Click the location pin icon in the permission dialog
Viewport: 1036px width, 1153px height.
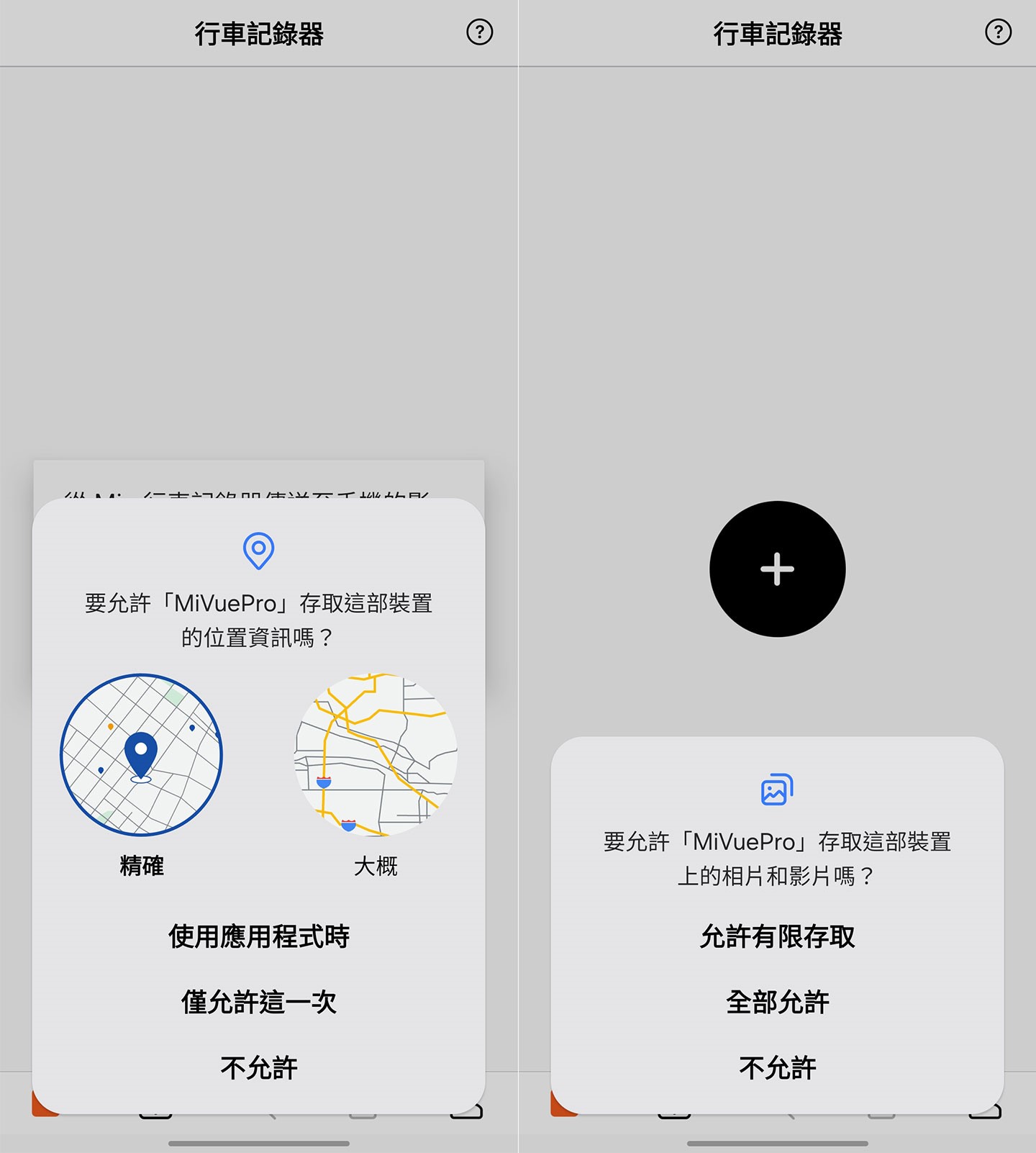click(259, 551)
